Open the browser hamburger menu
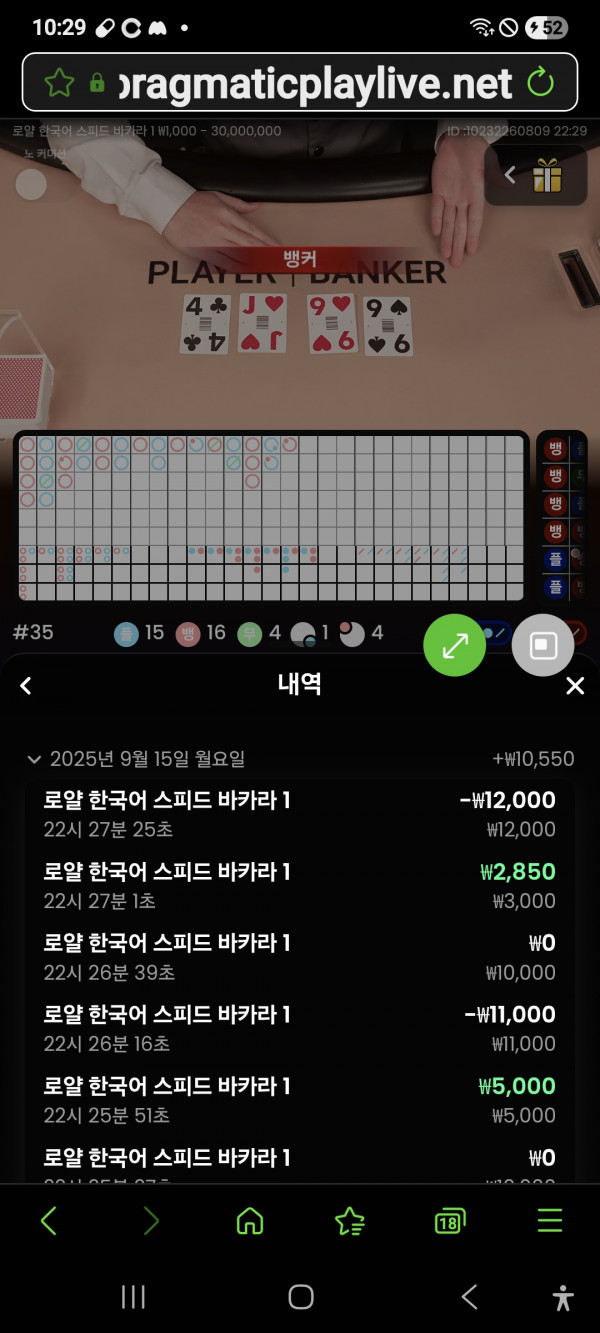Screen dimensions: 600x1333 point(550,1220)
